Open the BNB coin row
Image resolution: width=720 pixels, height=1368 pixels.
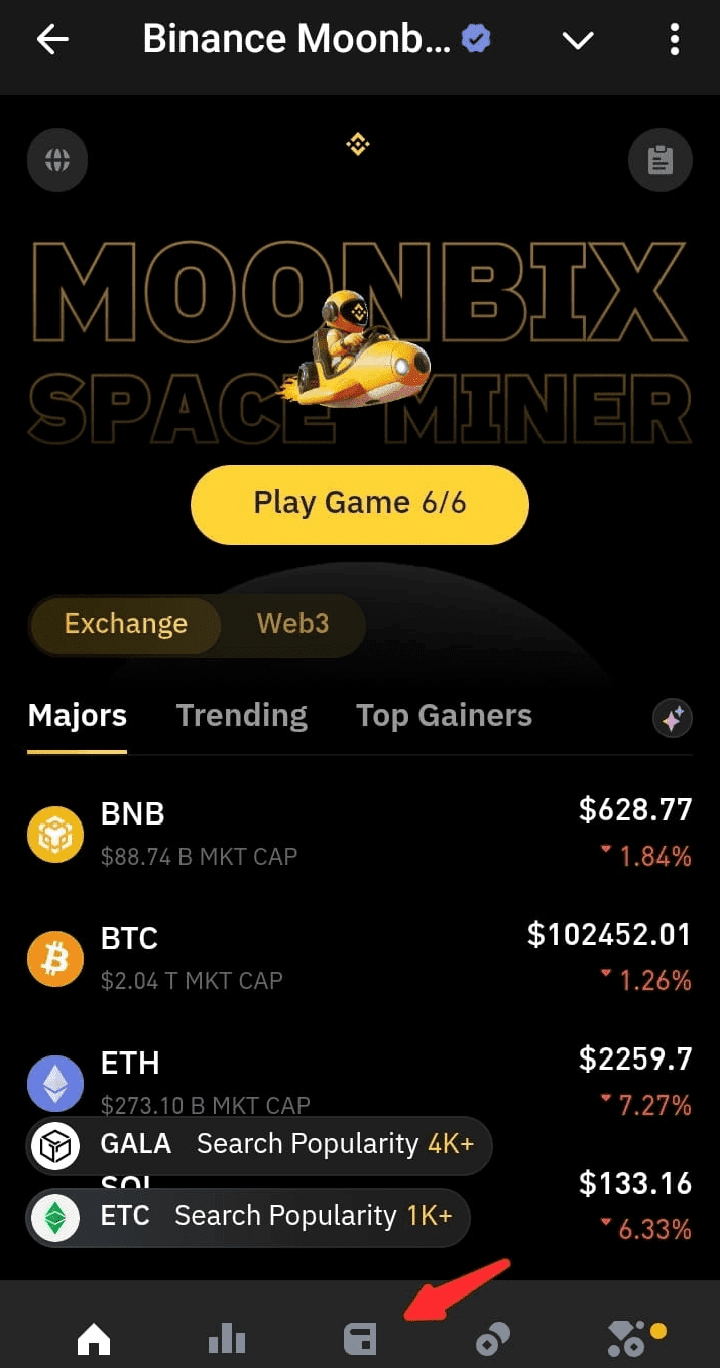359,834
